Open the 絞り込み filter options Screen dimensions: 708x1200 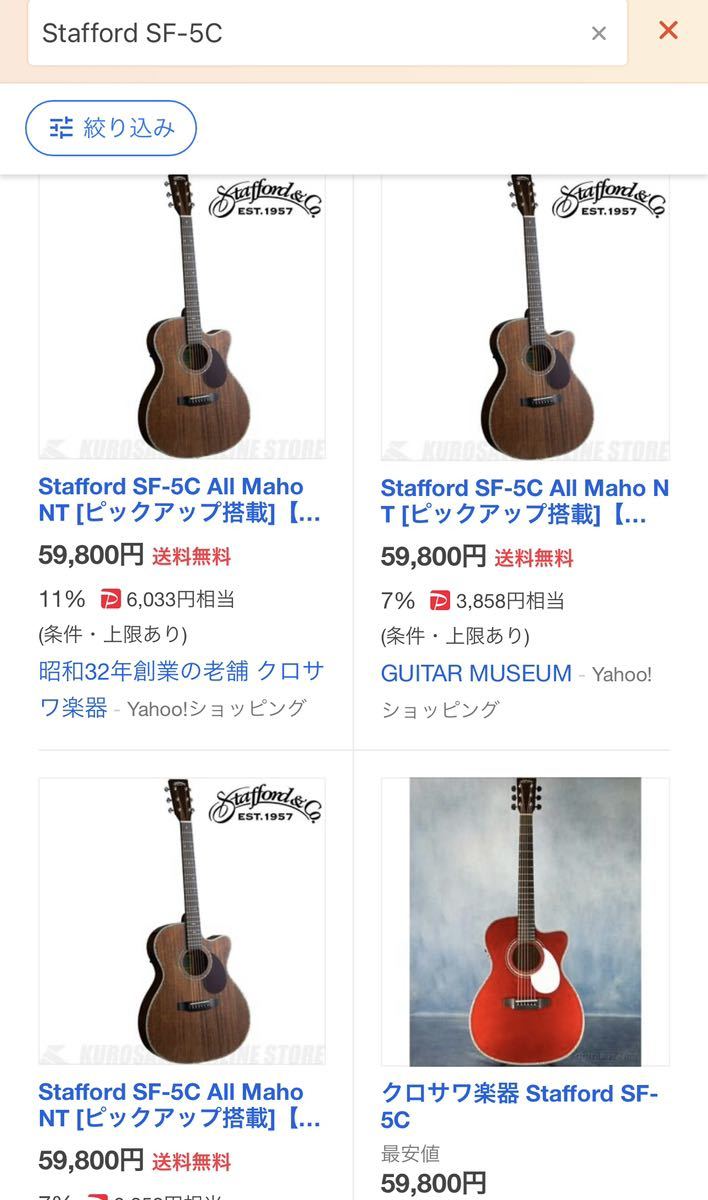111,128
